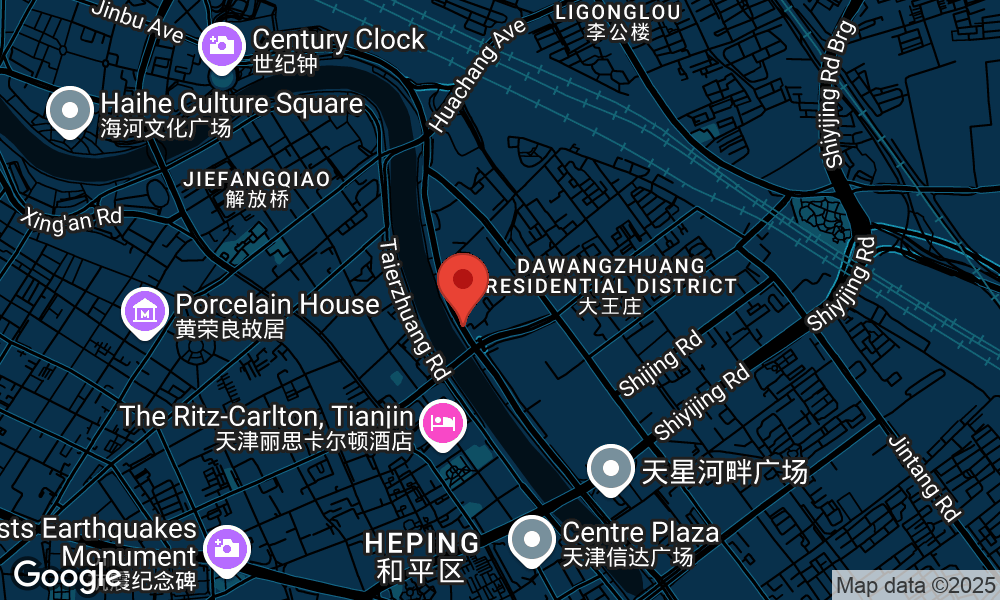The height and width of the screenshot is (600, 1000).
Task: Select the 天星河畔广场 place marker
Action: pyautogui.click(x=611, y=469)
